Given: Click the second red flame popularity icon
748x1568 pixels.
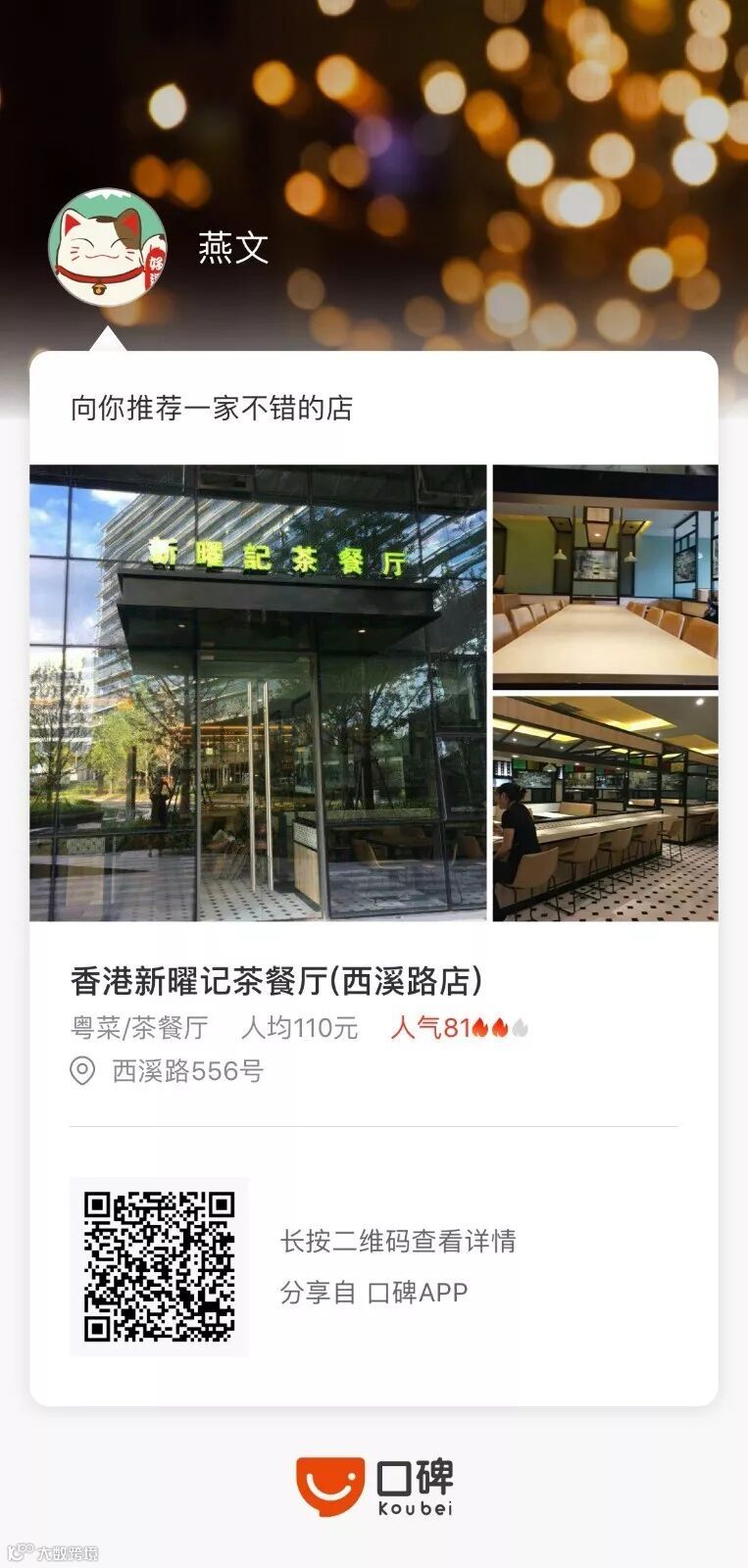Looking at the screenshot, I should click(x=501, y=1028).
